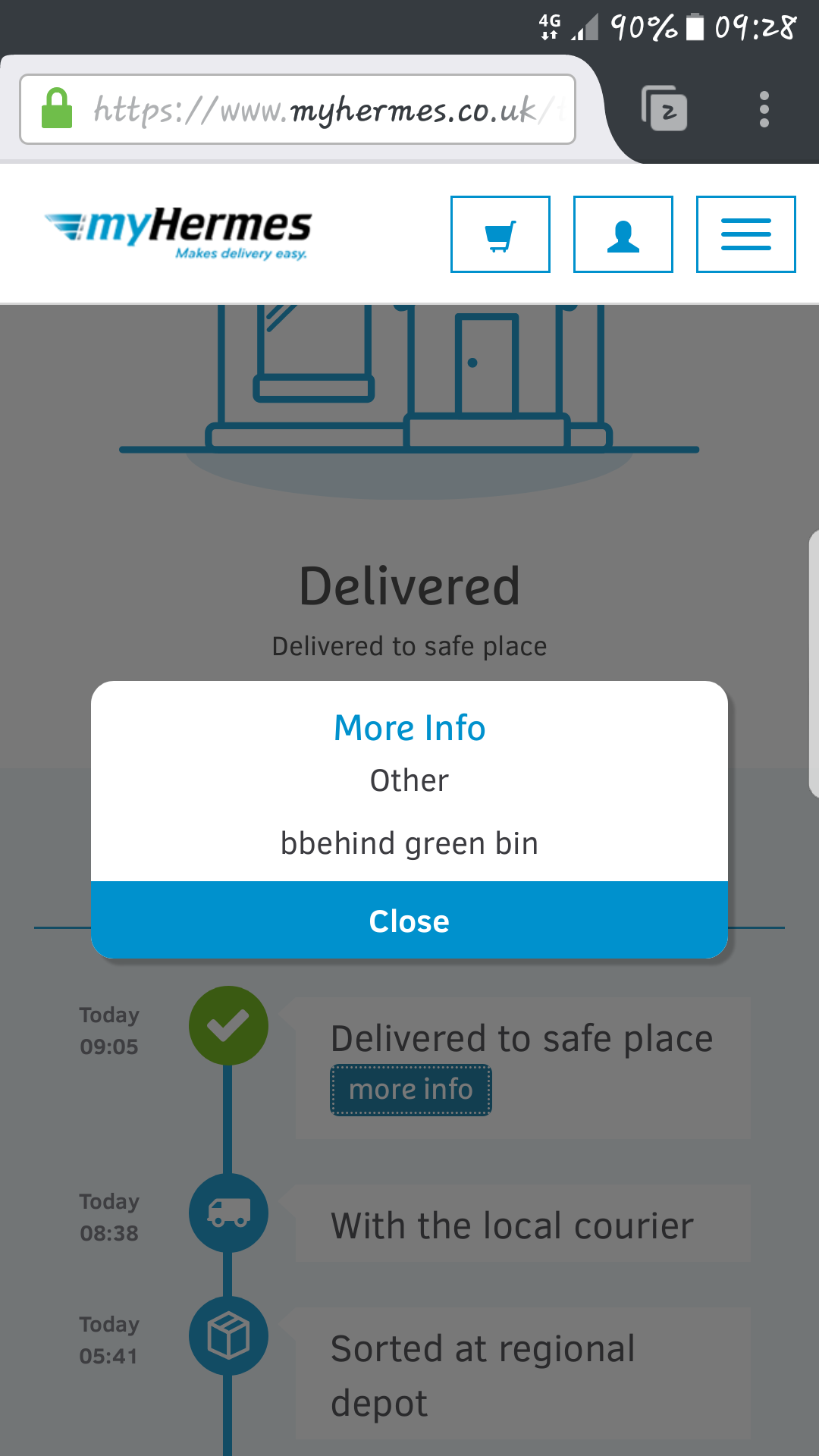
Task: Tap more info under Delivered to safe place
Action: pyautogui.click(x=410, y=1090)
